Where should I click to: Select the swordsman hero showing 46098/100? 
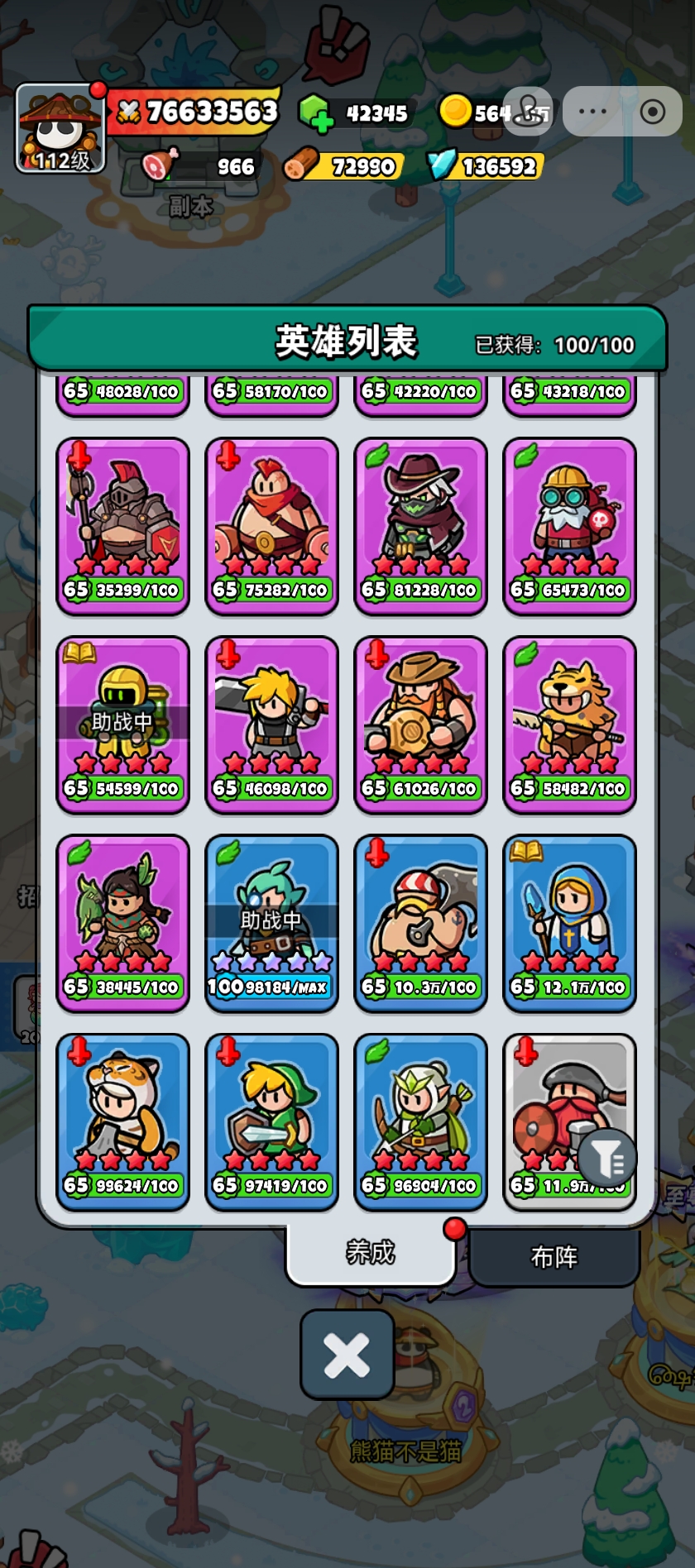(x=271, y=724)
